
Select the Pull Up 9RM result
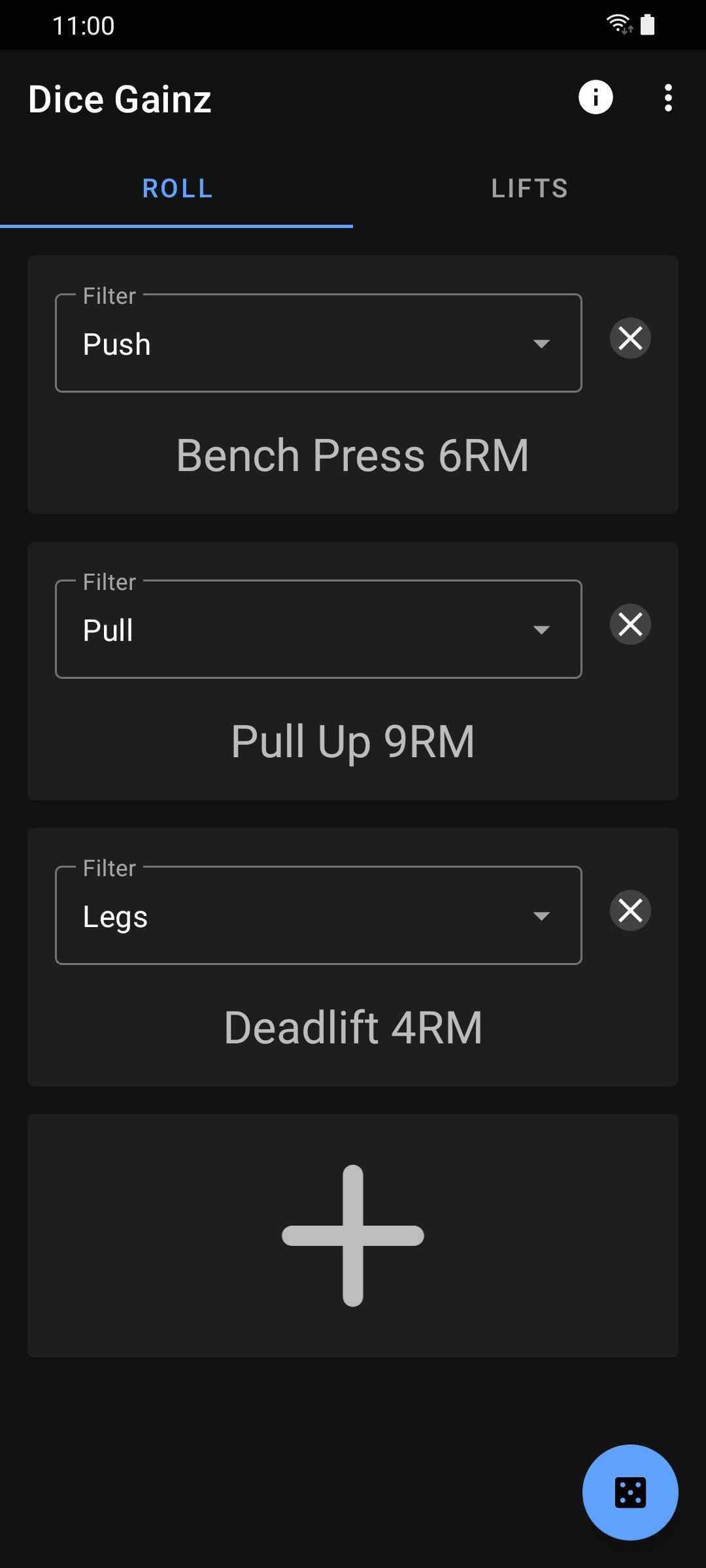tap(353, 741)
